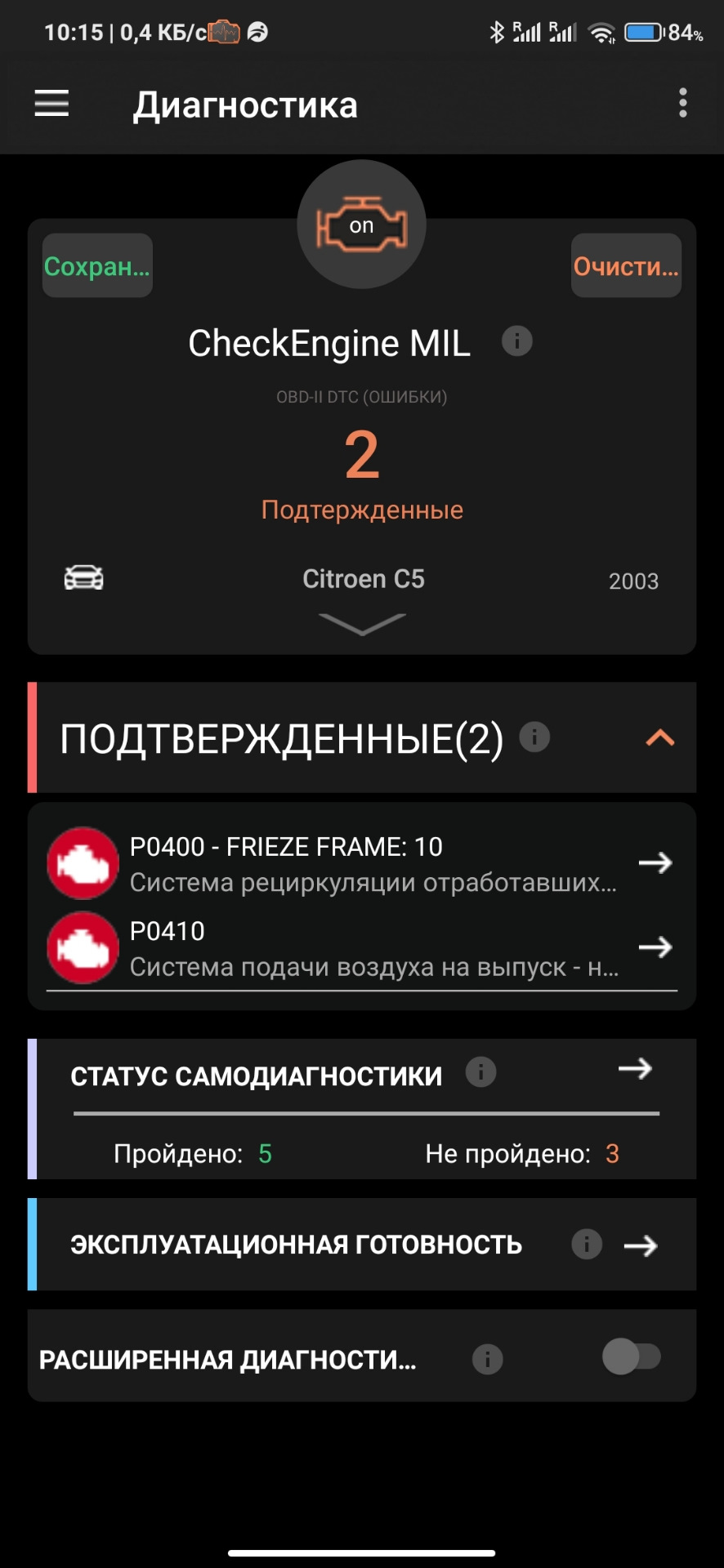Show info for СТАТУС САМОДИАГНОСТИКИ
724x1568 pixels.
tap(481, 1071)
